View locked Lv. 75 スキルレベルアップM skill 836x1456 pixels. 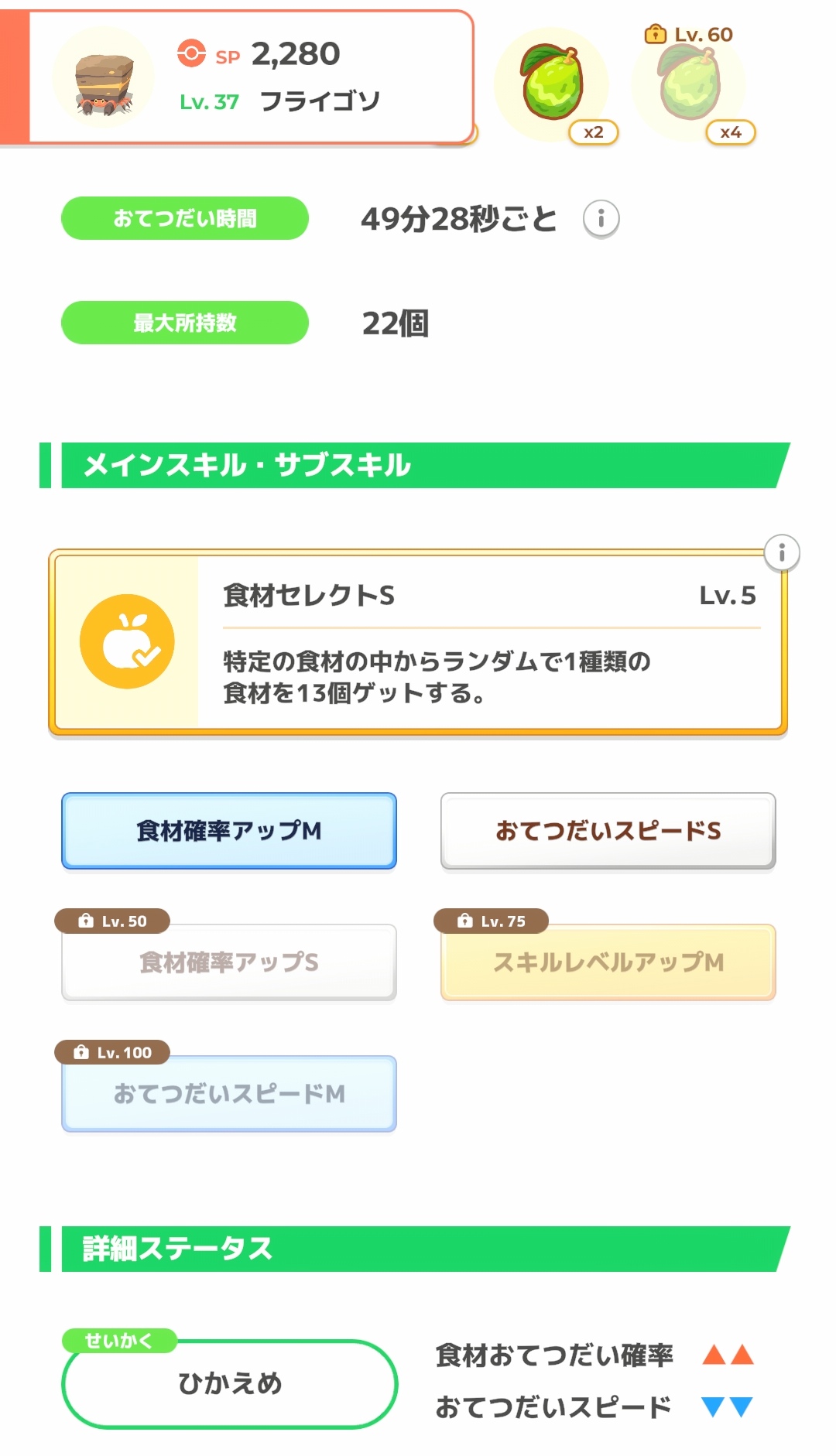click(608, 962)
